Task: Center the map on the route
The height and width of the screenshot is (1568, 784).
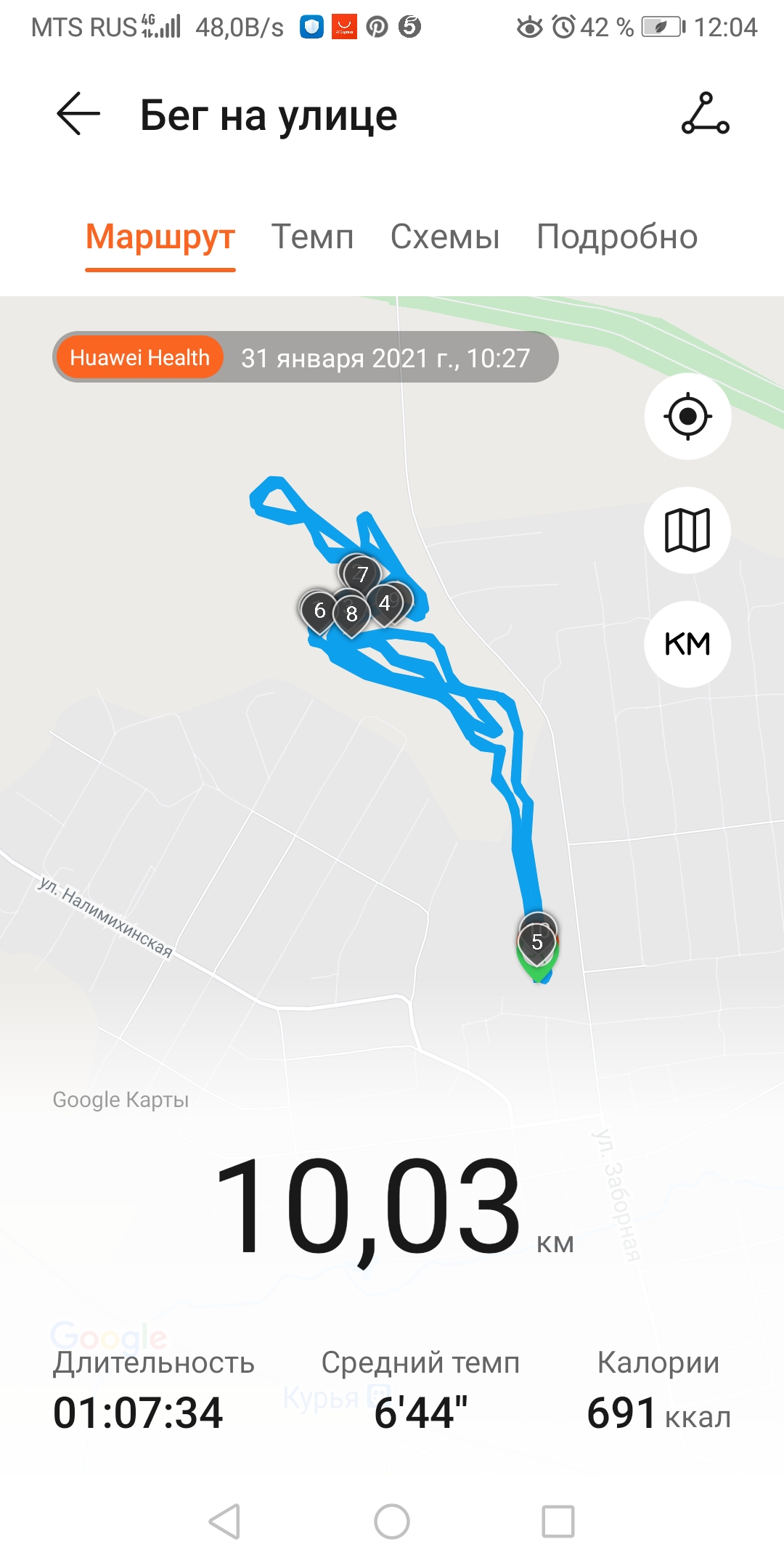Action: pos(687,417)
